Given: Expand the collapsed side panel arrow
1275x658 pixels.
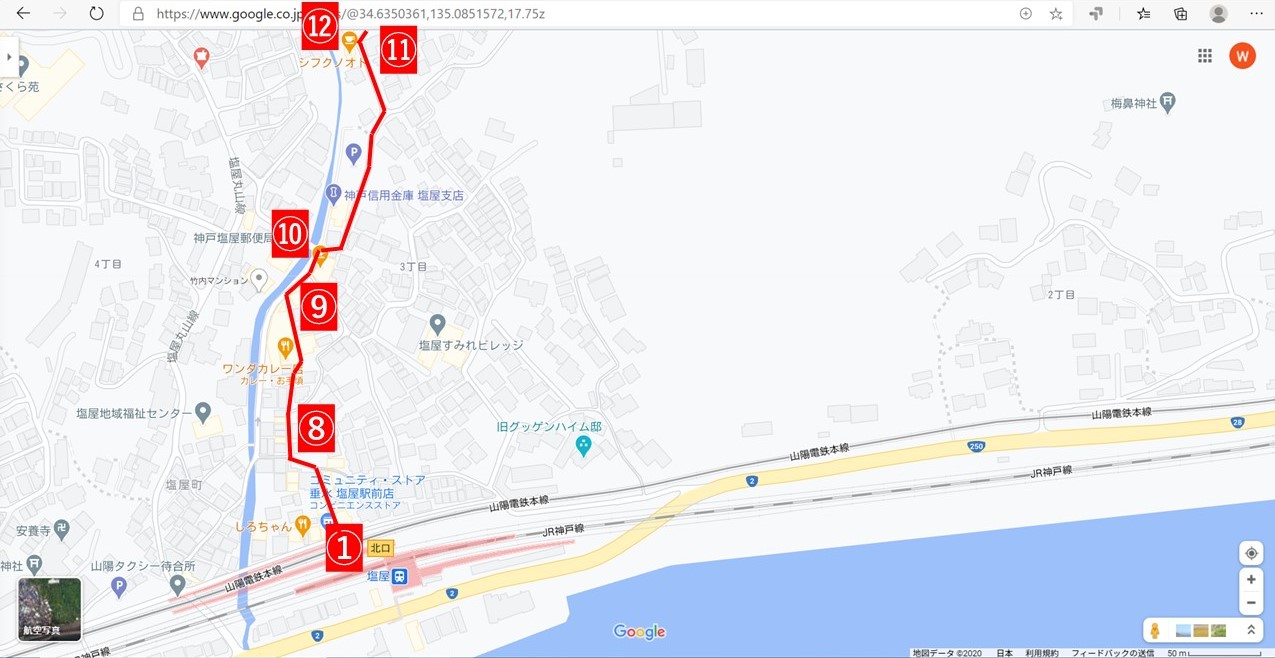Looking at the screenshot, I should (9, 57).
